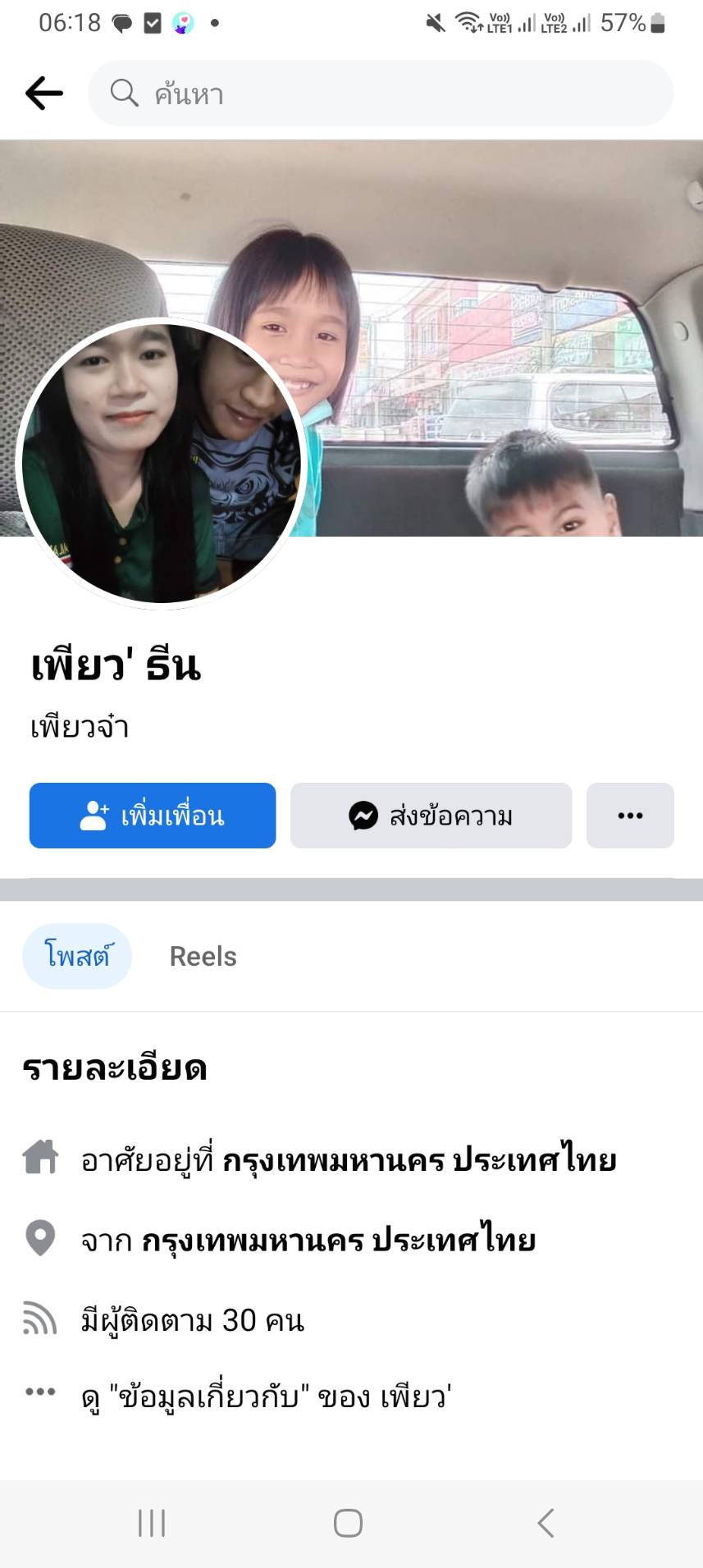Send a message via ส่งข้อความ

tap(431, 816)
